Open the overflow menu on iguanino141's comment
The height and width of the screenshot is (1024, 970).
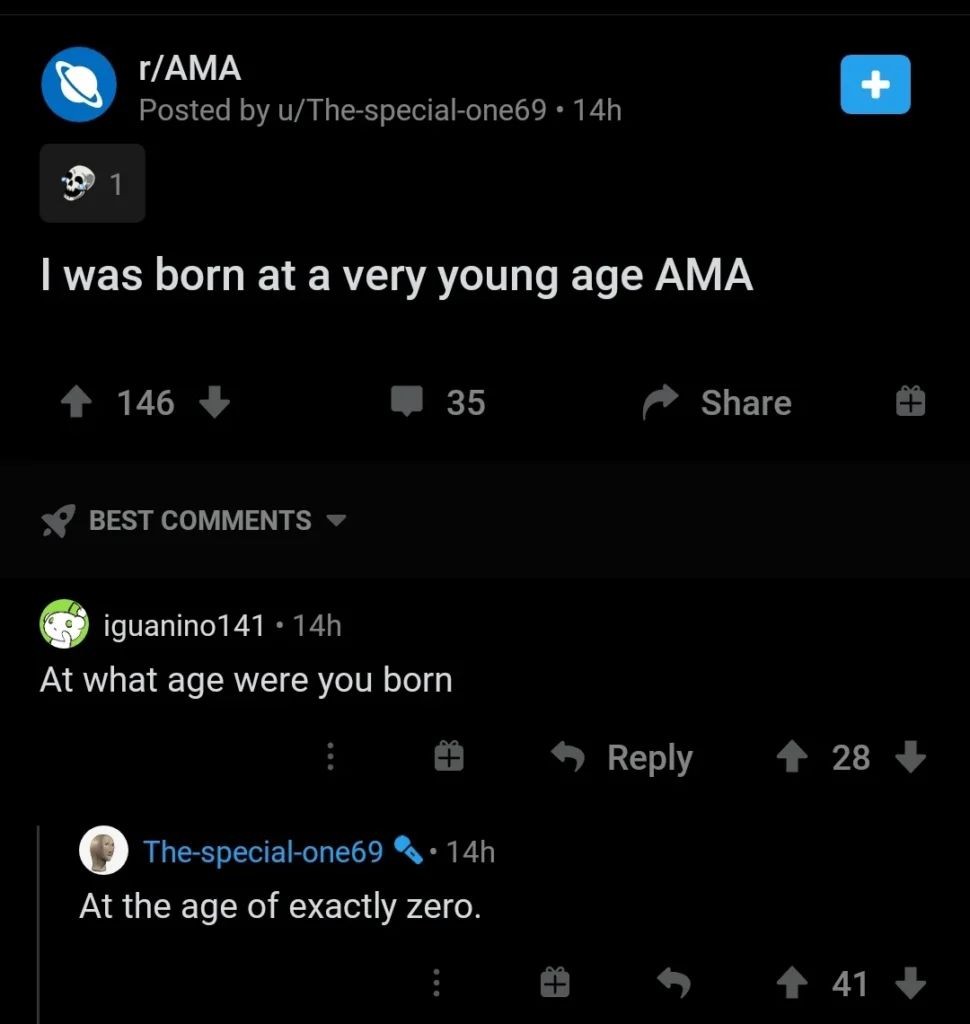(330, 757)
